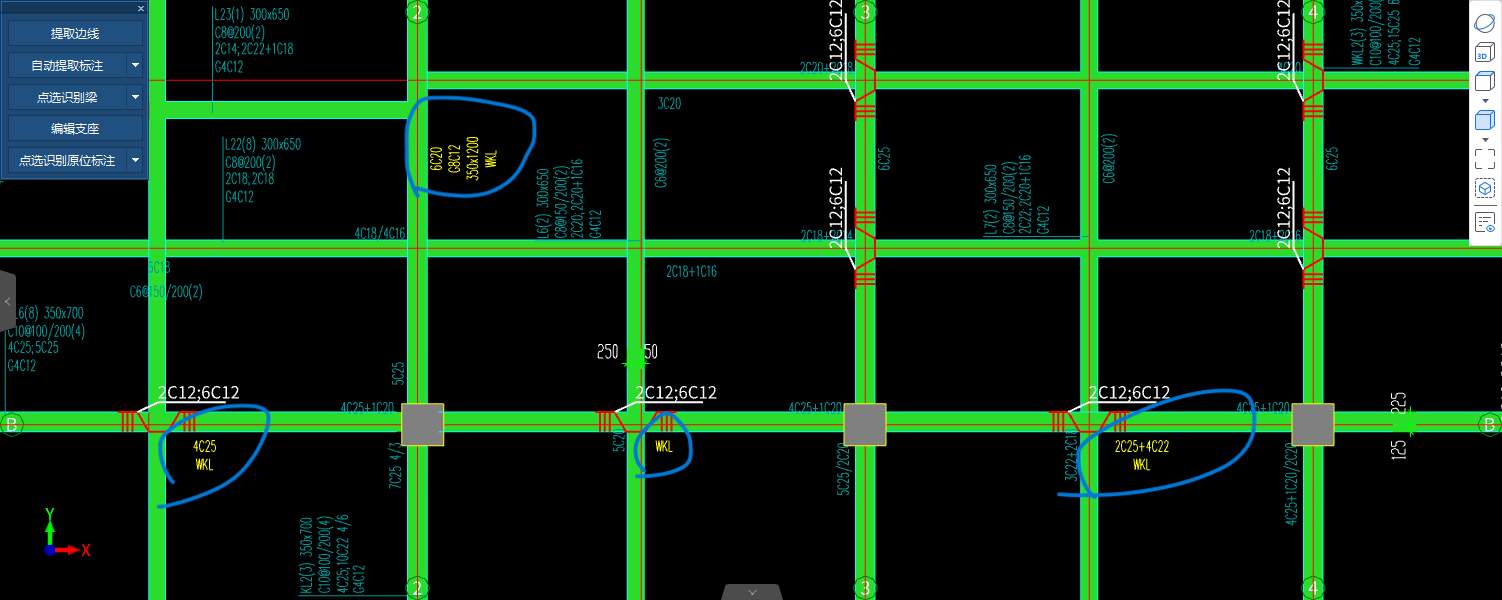Click the 自动提取标注 button
The width and height of the screenshot is (1502, 600).
tap(67, 66)
